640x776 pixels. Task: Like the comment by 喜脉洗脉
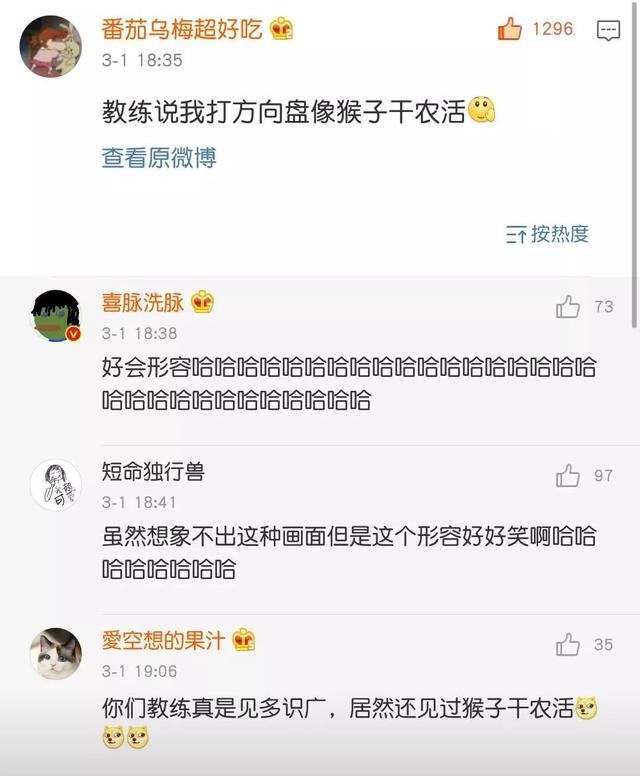point(568,307)
